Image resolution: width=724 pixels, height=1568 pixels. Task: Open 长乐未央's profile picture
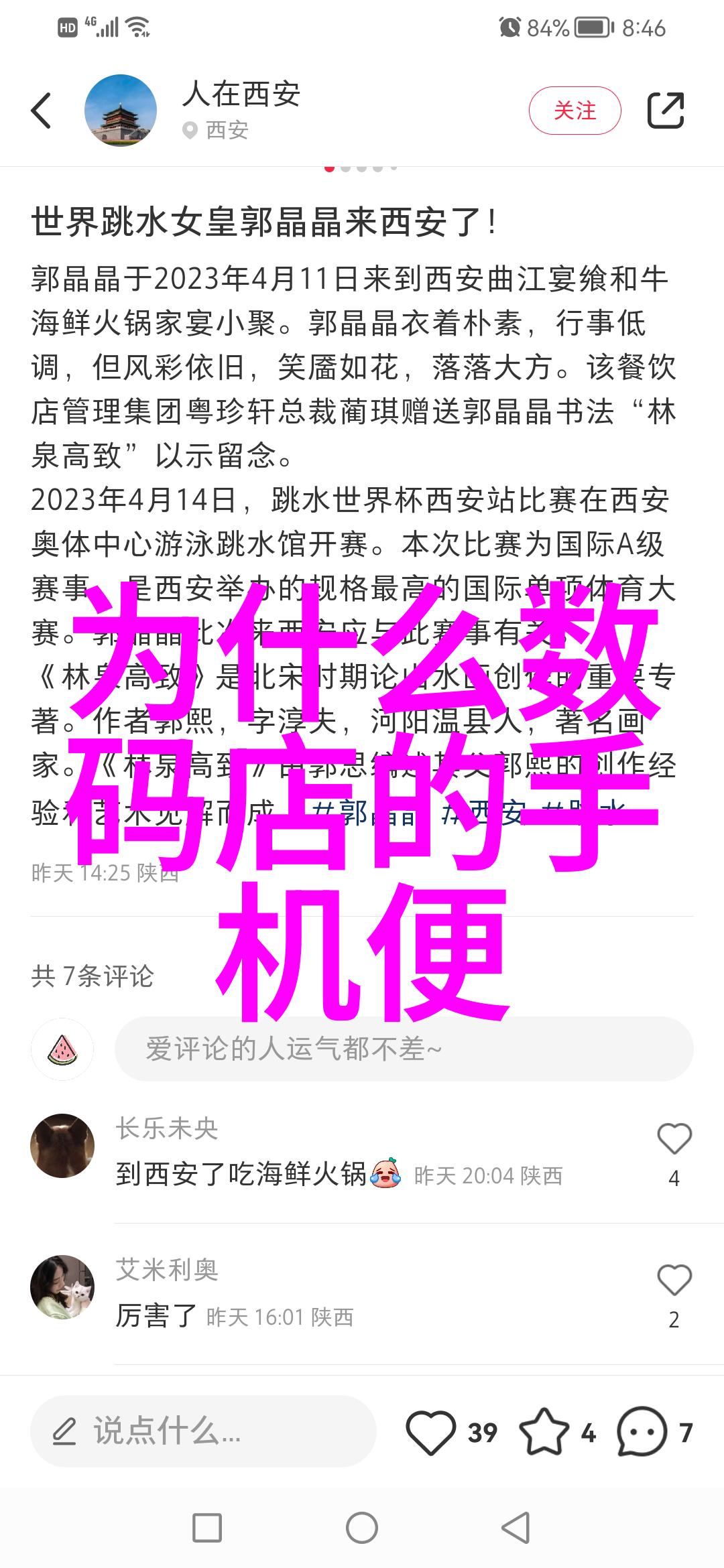(x=62, y=1145)
